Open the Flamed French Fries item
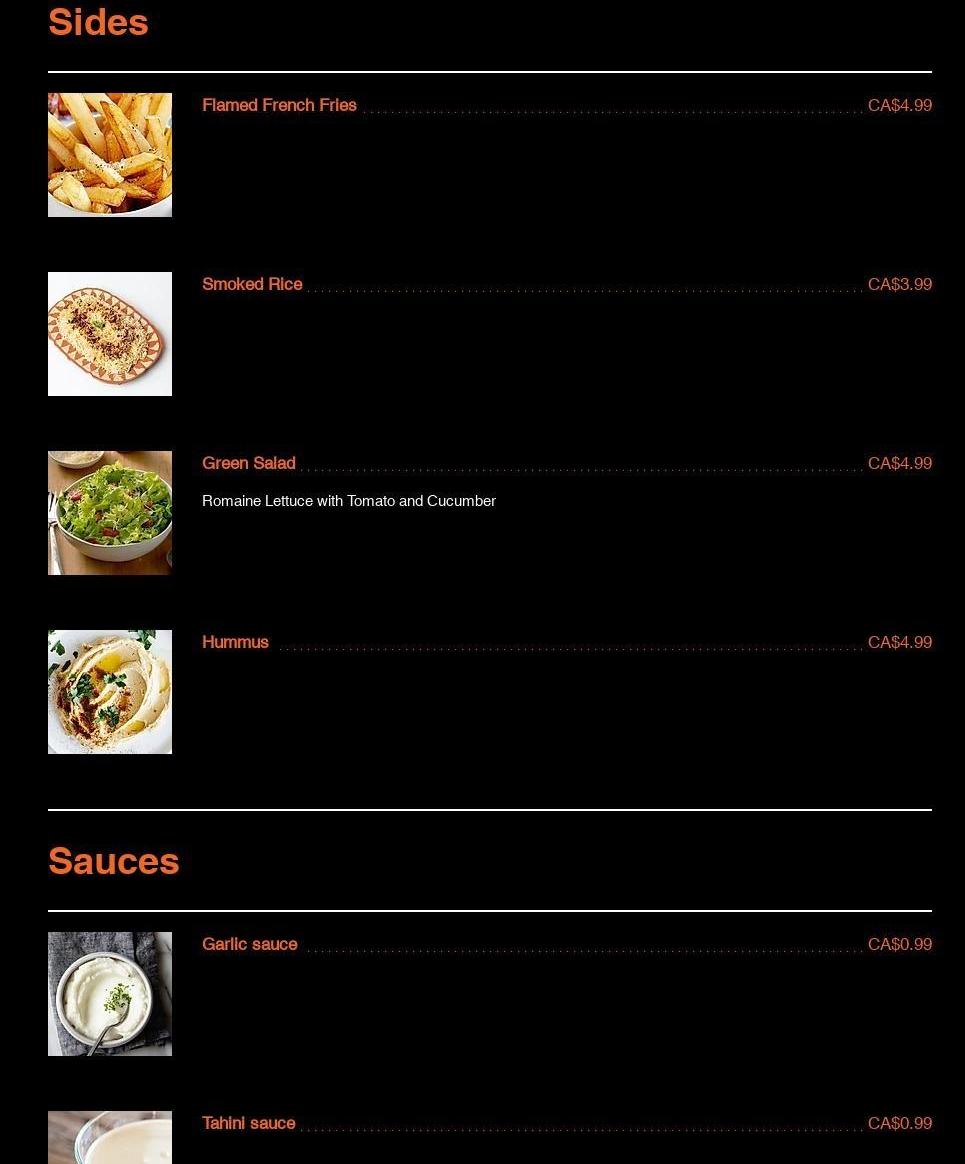This screenshot has height=1164, width=965. pyautogui.click(x=279, y=105)
